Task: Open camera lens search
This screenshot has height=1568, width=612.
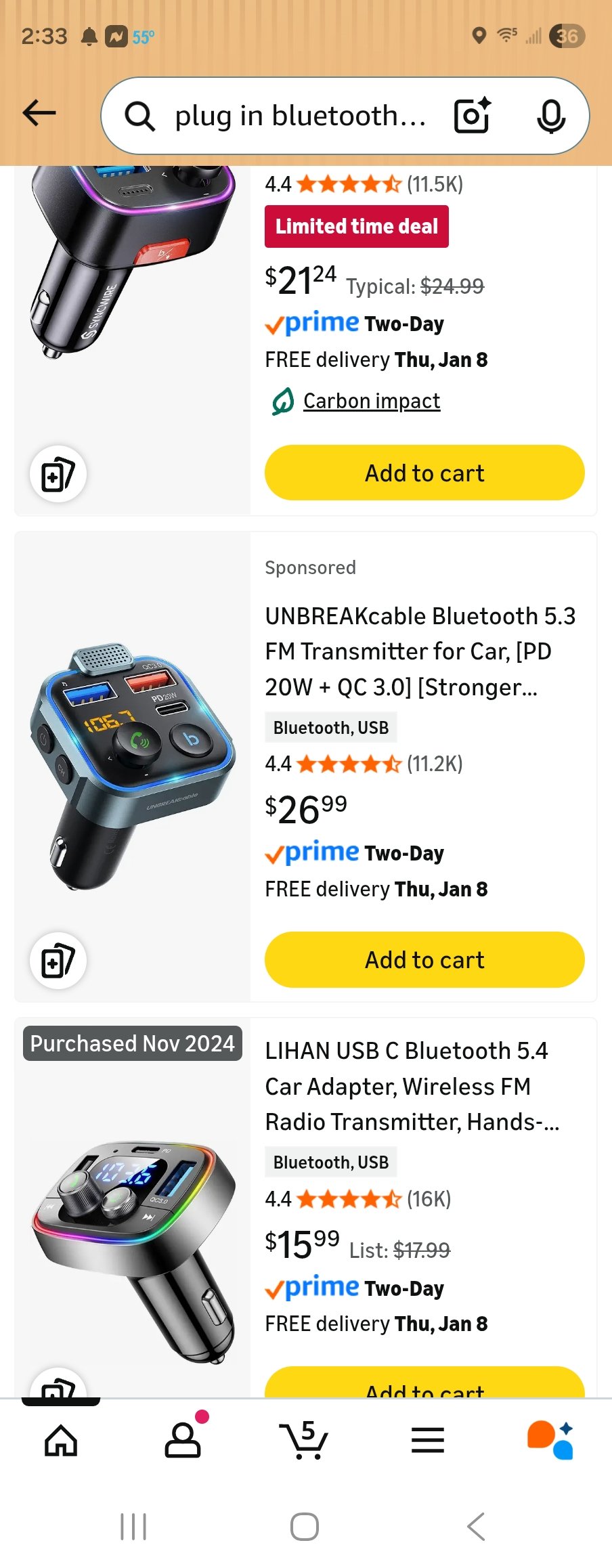Action: (x=472, y=116)
